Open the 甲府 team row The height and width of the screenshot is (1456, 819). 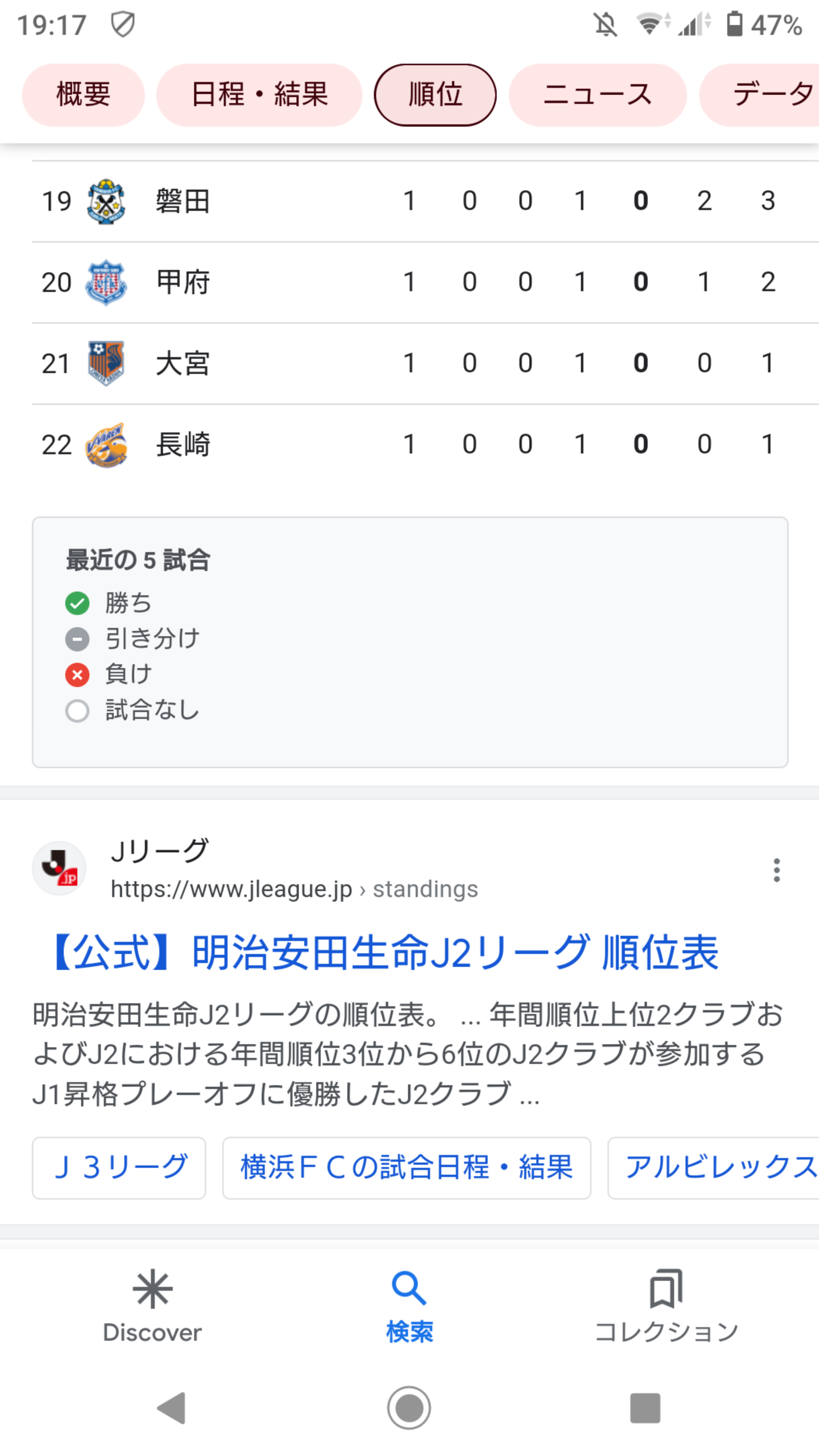click(x=425, y=282)
